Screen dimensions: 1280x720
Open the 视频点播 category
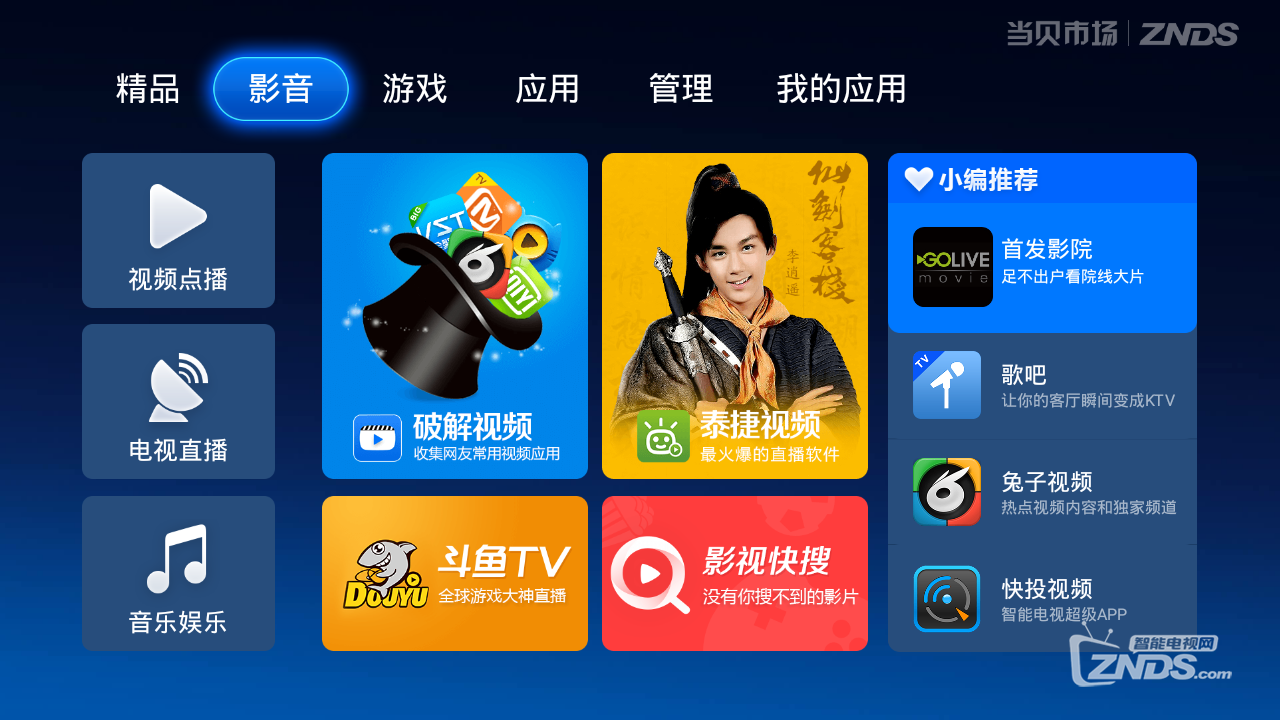(178, 231)
